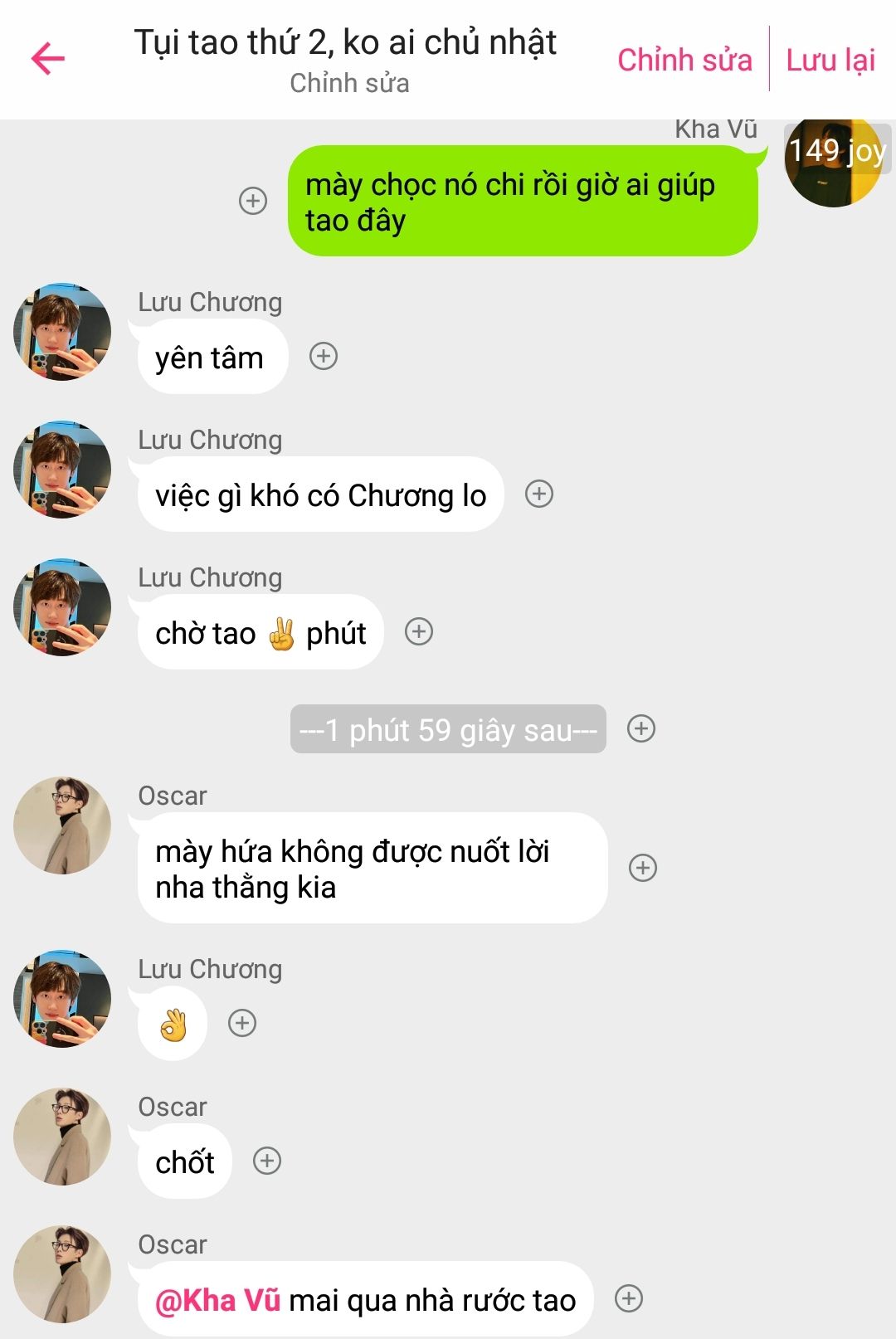Tap plus icon beside 'chờ tao phút' message
Screen dimensions: 896x1339
tap(419, 631)
